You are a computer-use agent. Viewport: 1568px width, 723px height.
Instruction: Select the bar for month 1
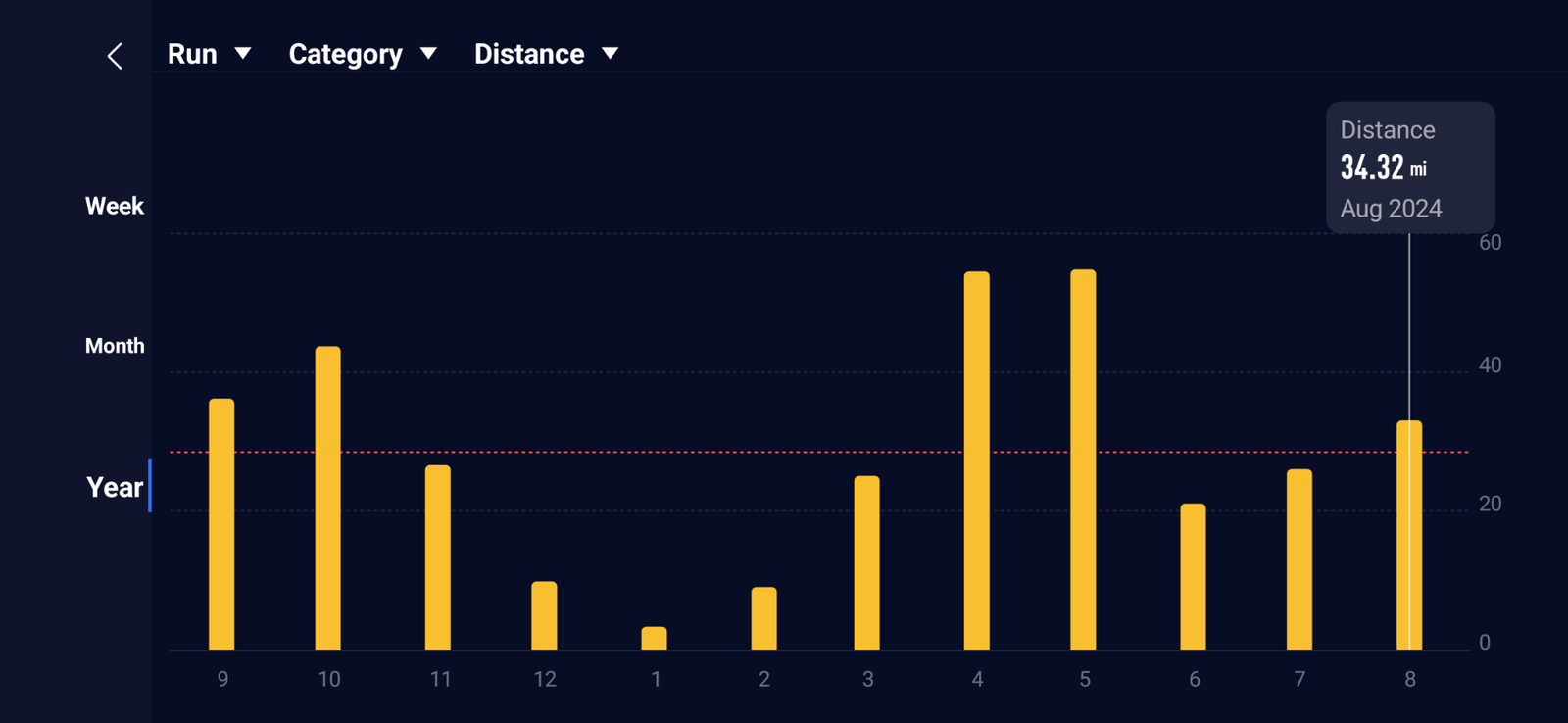(654, 638)
